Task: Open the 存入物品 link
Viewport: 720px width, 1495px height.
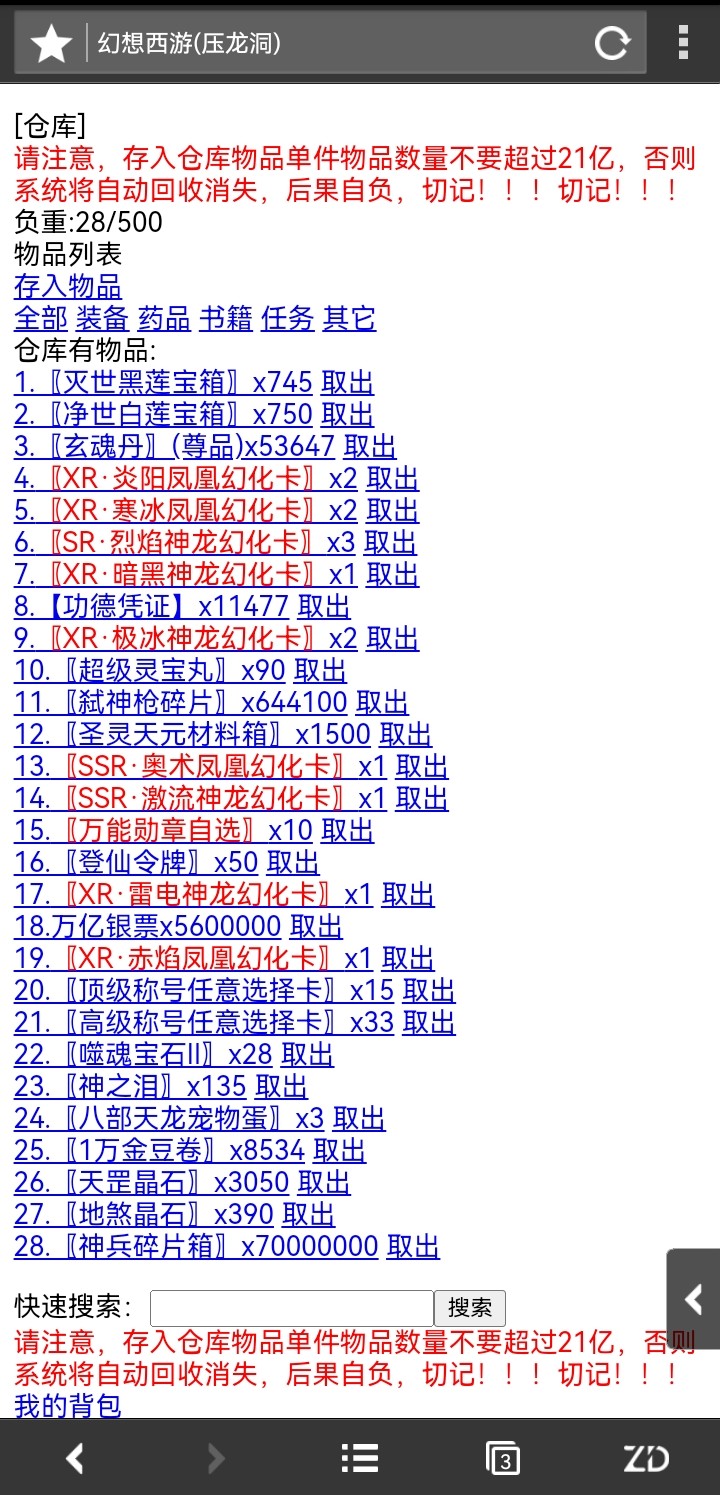Action: point(68,286)
